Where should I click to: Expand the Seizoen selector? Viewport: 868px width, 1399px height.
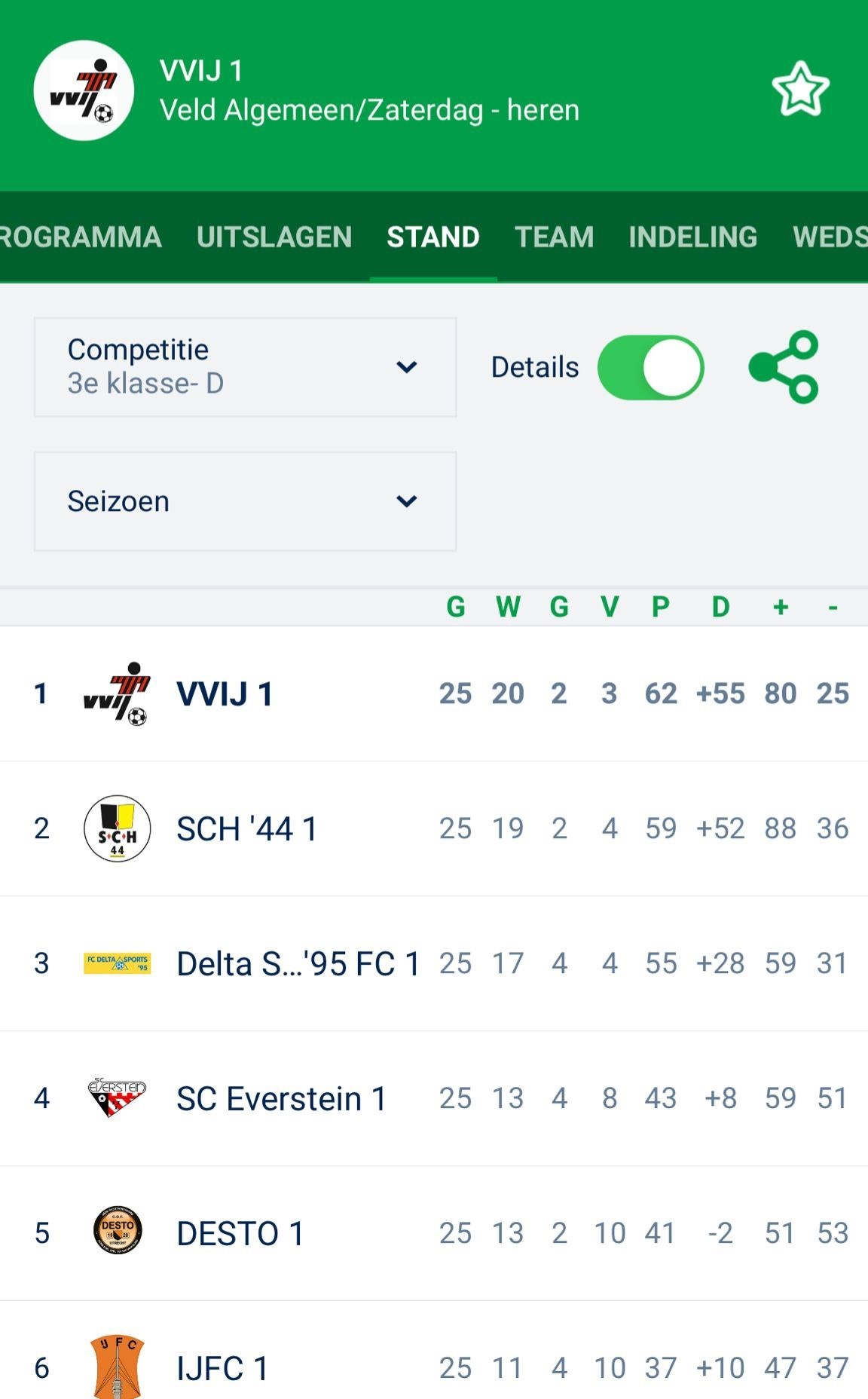point(244,501)
